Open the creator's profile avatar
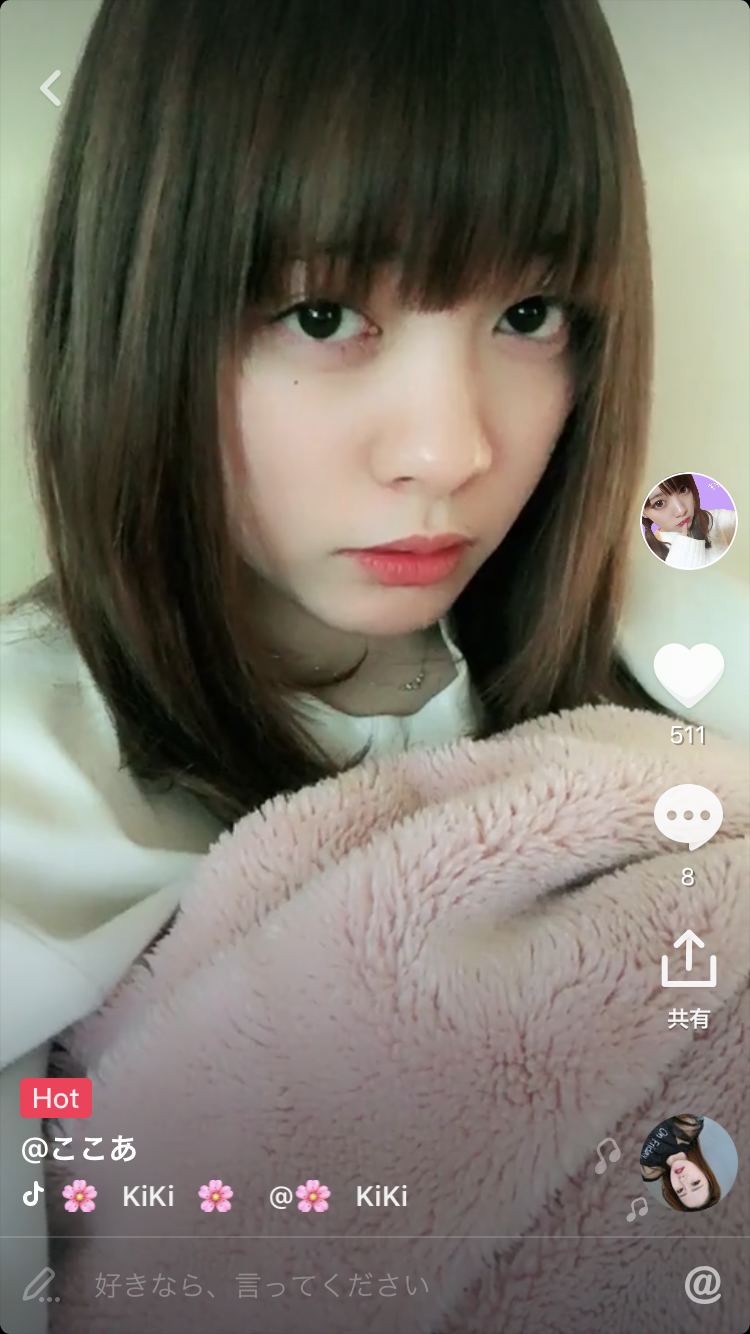This screenshot has height=1334, width=750. point(688,521)
